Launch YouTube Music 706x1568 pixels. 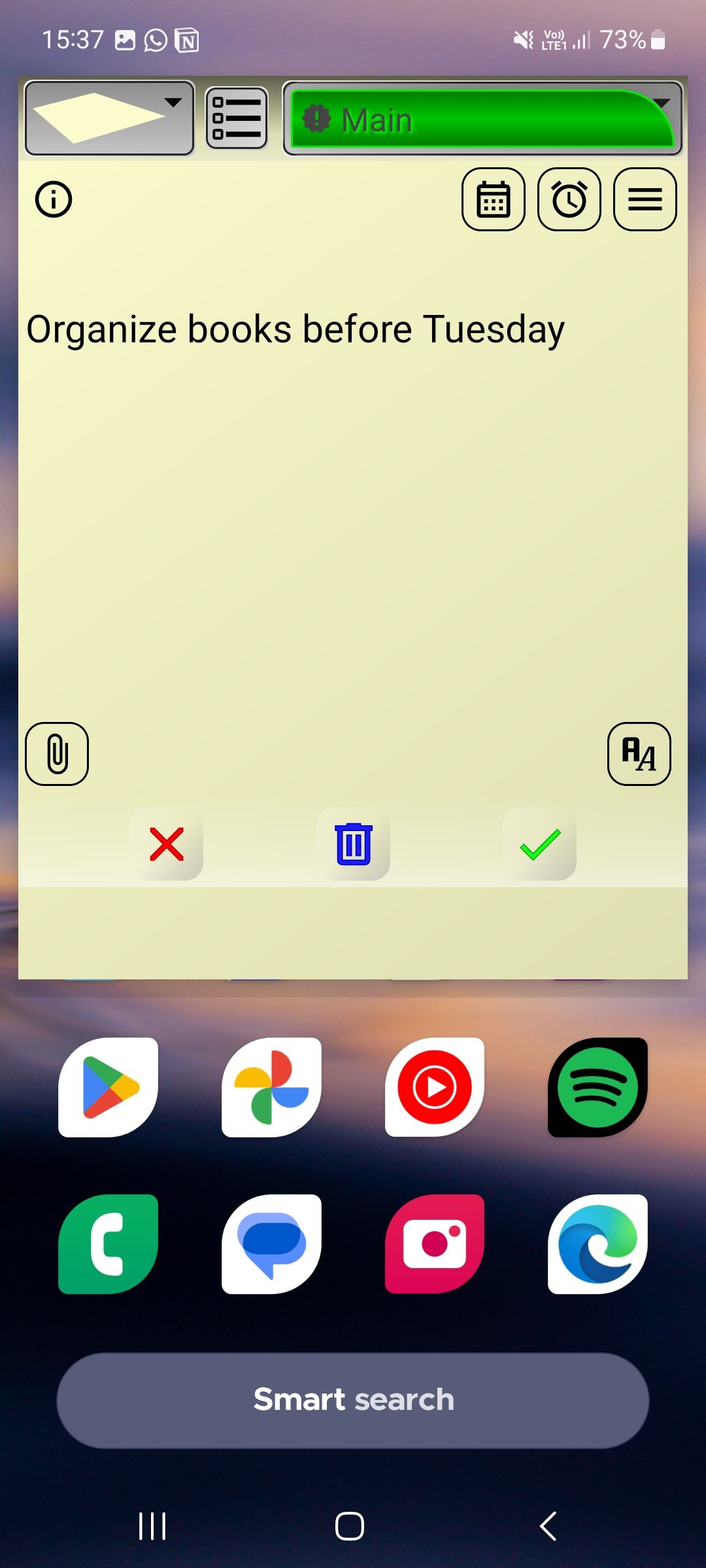click(435, 1087)
